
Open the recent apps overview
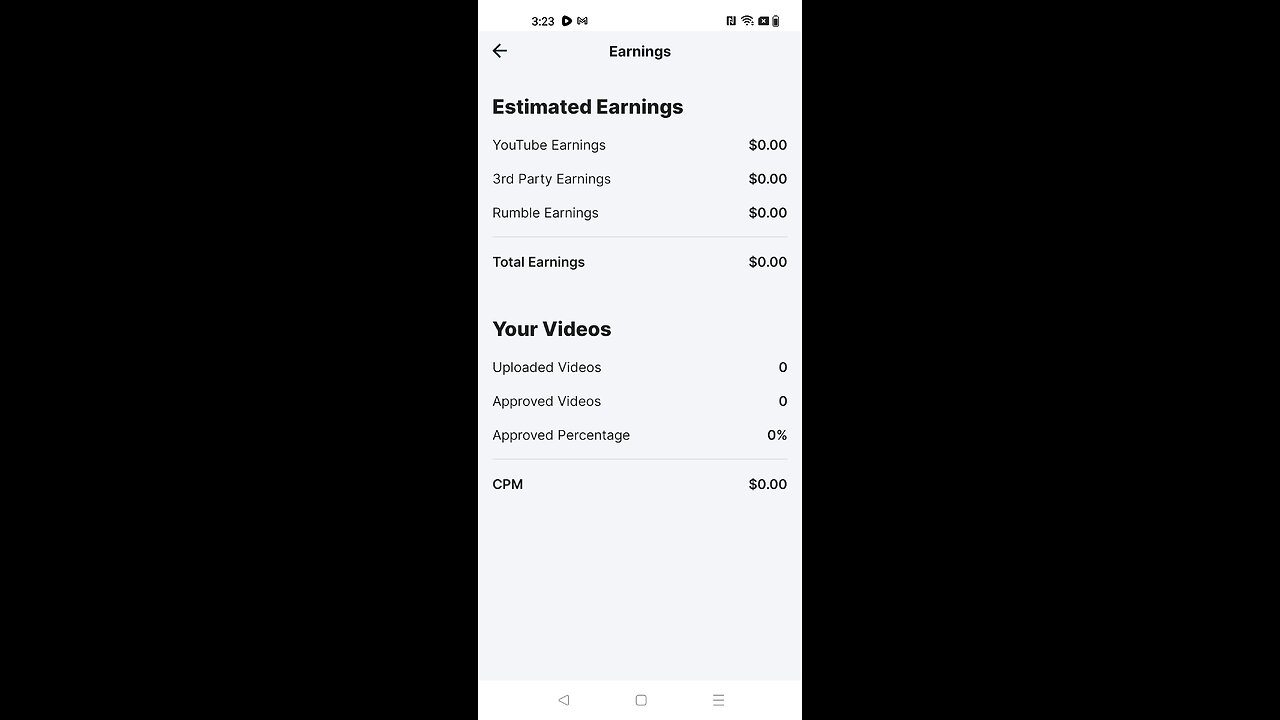tap(718, 700)
